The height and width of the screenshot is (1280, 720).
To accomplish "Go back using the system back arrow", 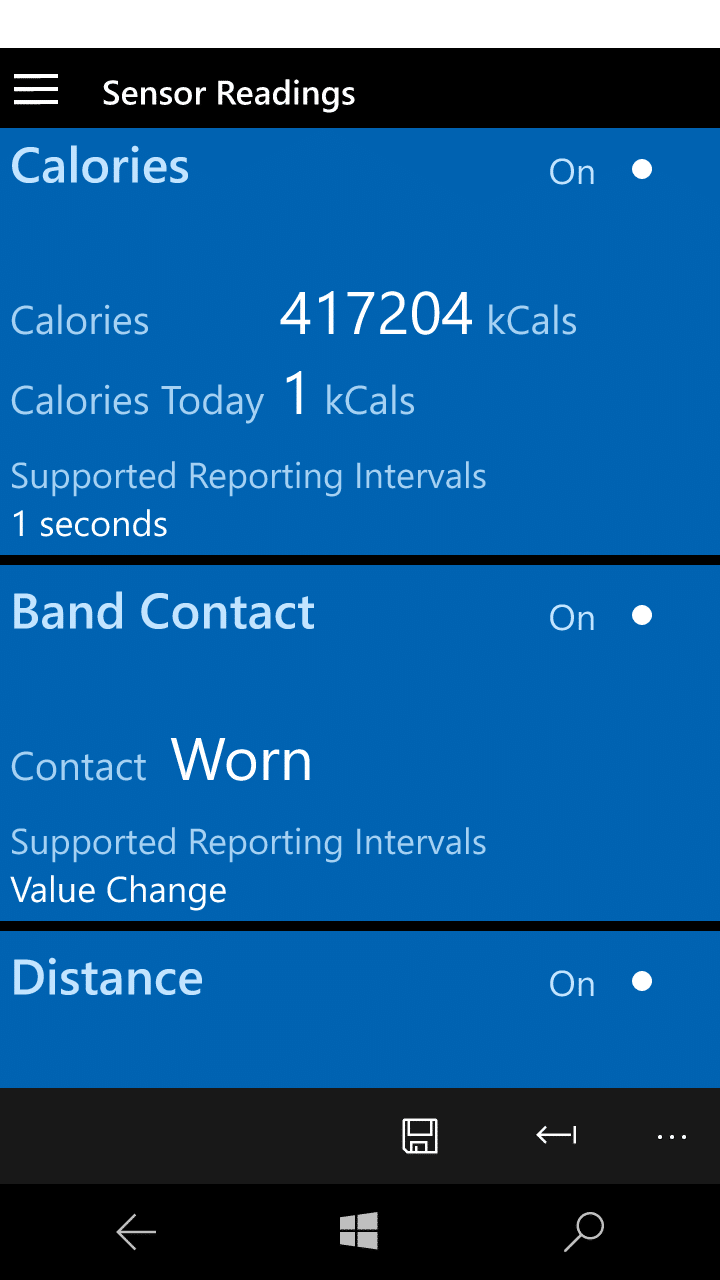I will click(136, 1232).
